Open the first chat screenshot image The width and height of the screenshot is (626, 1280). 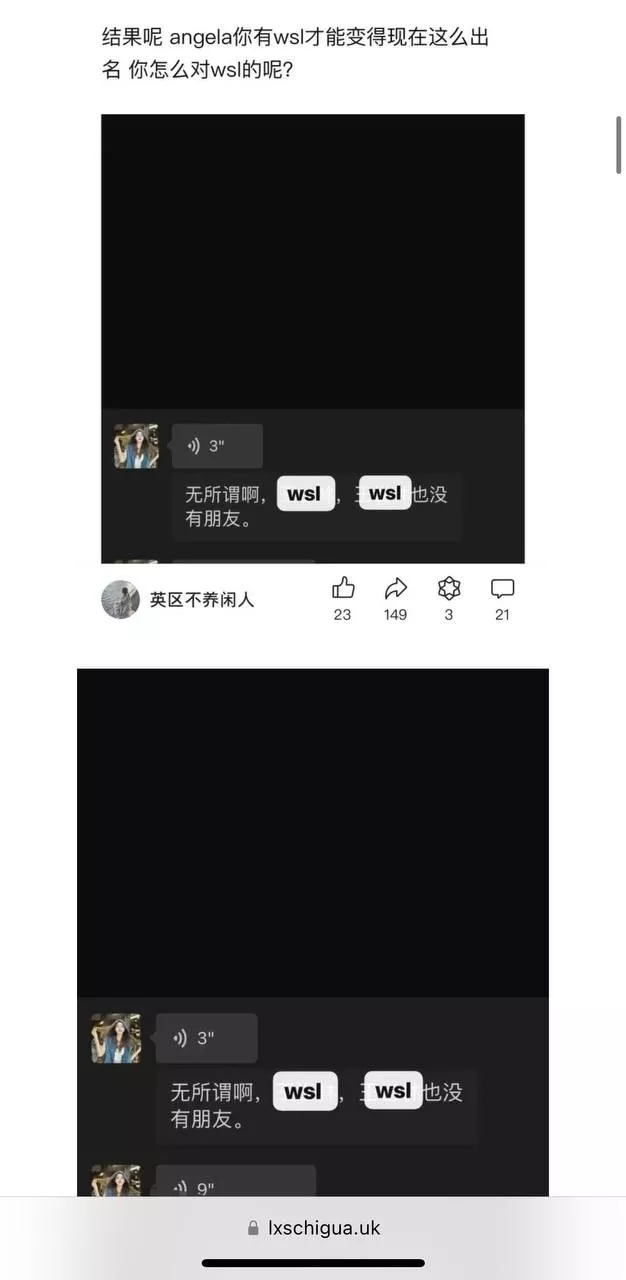tap(312, 338)
